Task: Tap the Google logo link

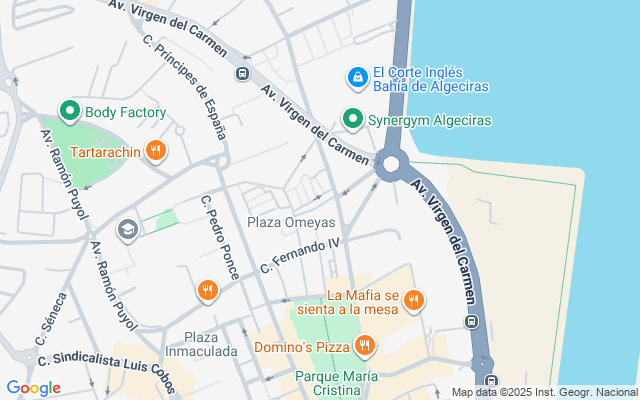Action: [33, 388]
